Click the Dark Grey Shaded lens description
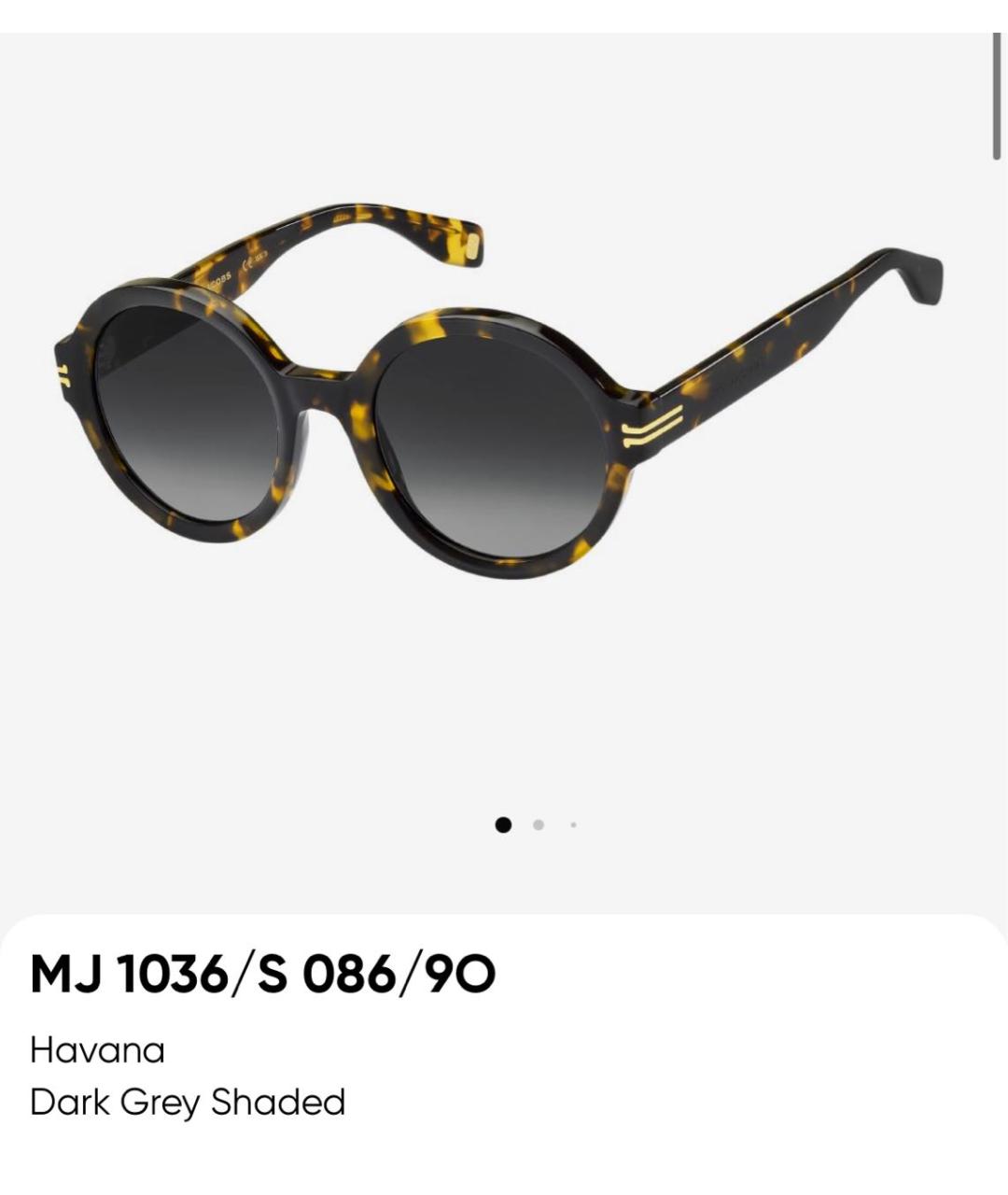Image resolution: width=1008 pixels, height=1195 pixels. (x=187, y=1102)
